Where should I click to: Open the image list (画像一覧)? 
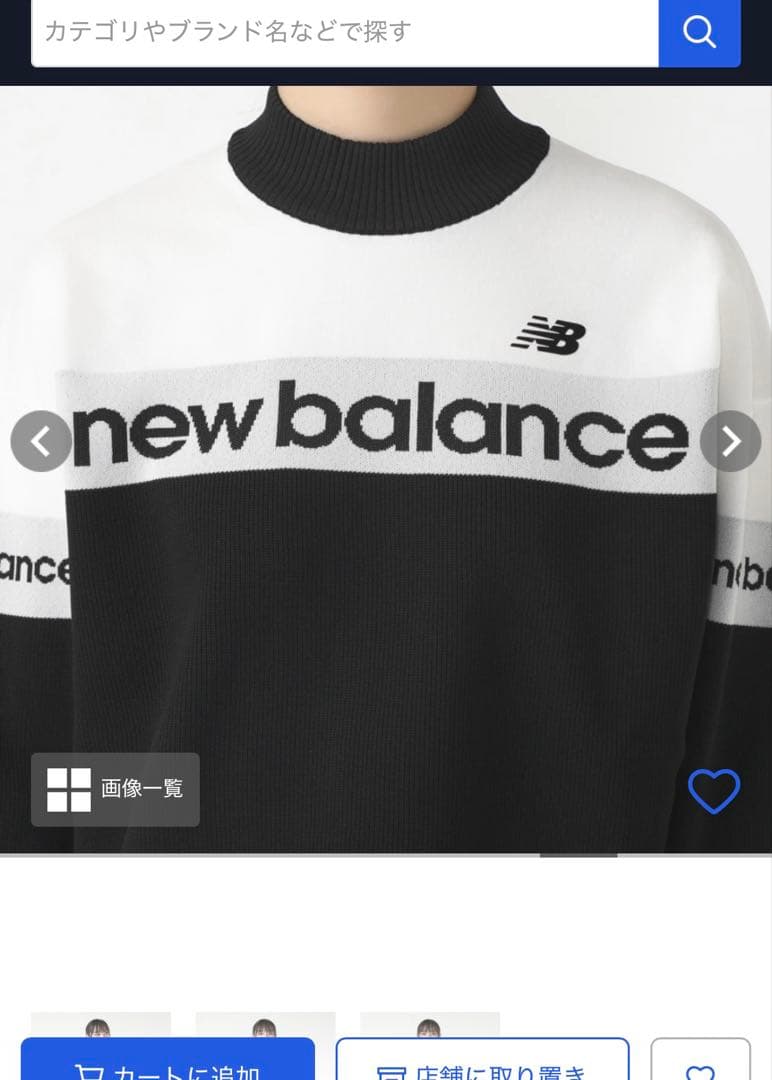point(115,790)
